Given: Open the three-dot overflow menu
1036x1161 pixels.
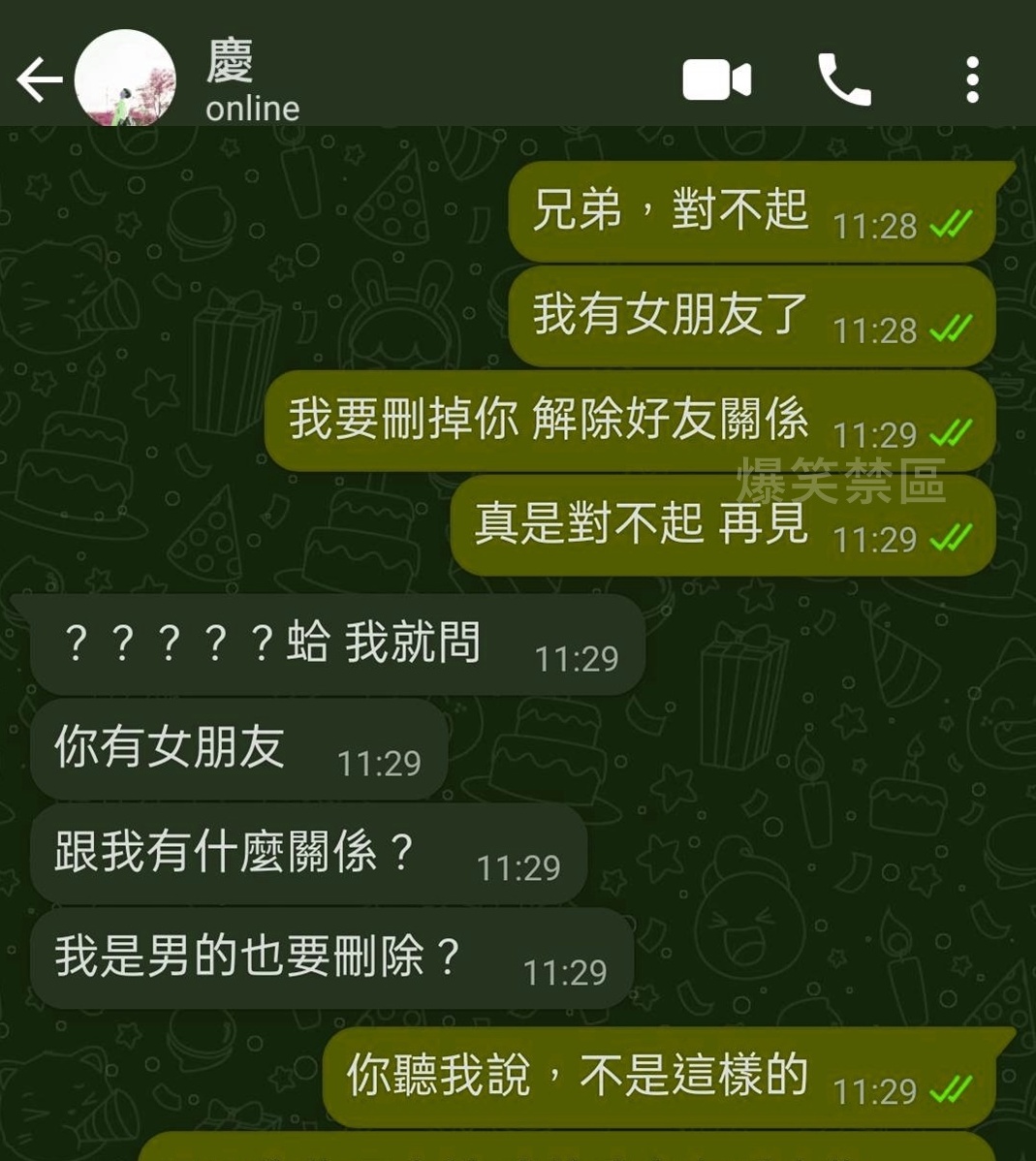Looking at the screenshot, I should (x=972, y=79).
